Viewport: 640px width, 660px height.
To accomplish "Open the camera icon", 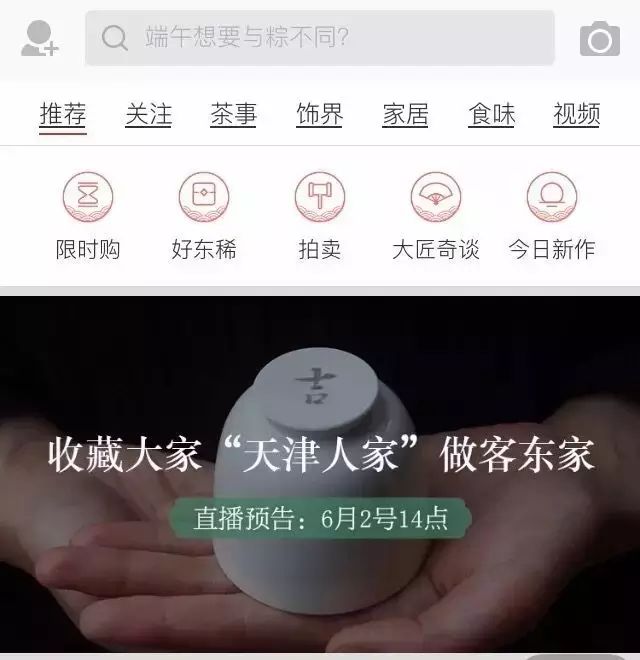I will pos(599,39).
